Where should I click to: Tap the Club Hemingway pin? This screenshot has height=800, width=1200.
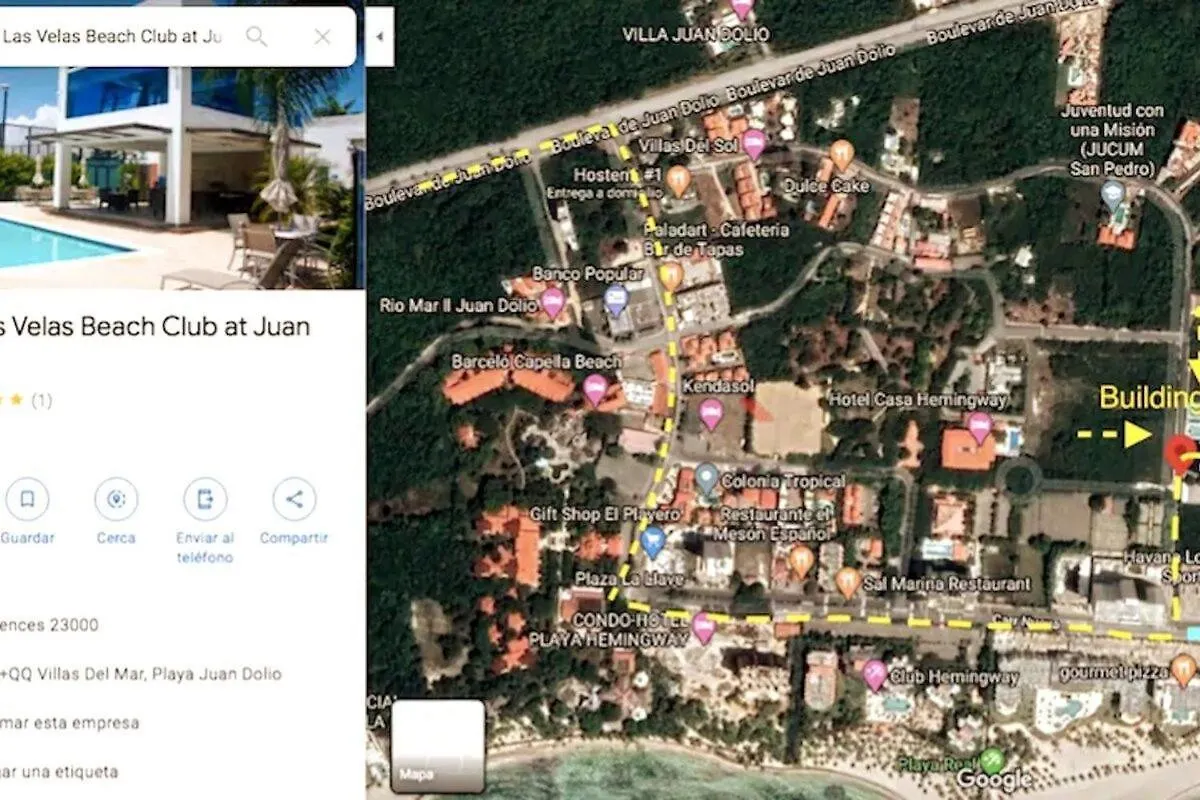click(875, 673)
